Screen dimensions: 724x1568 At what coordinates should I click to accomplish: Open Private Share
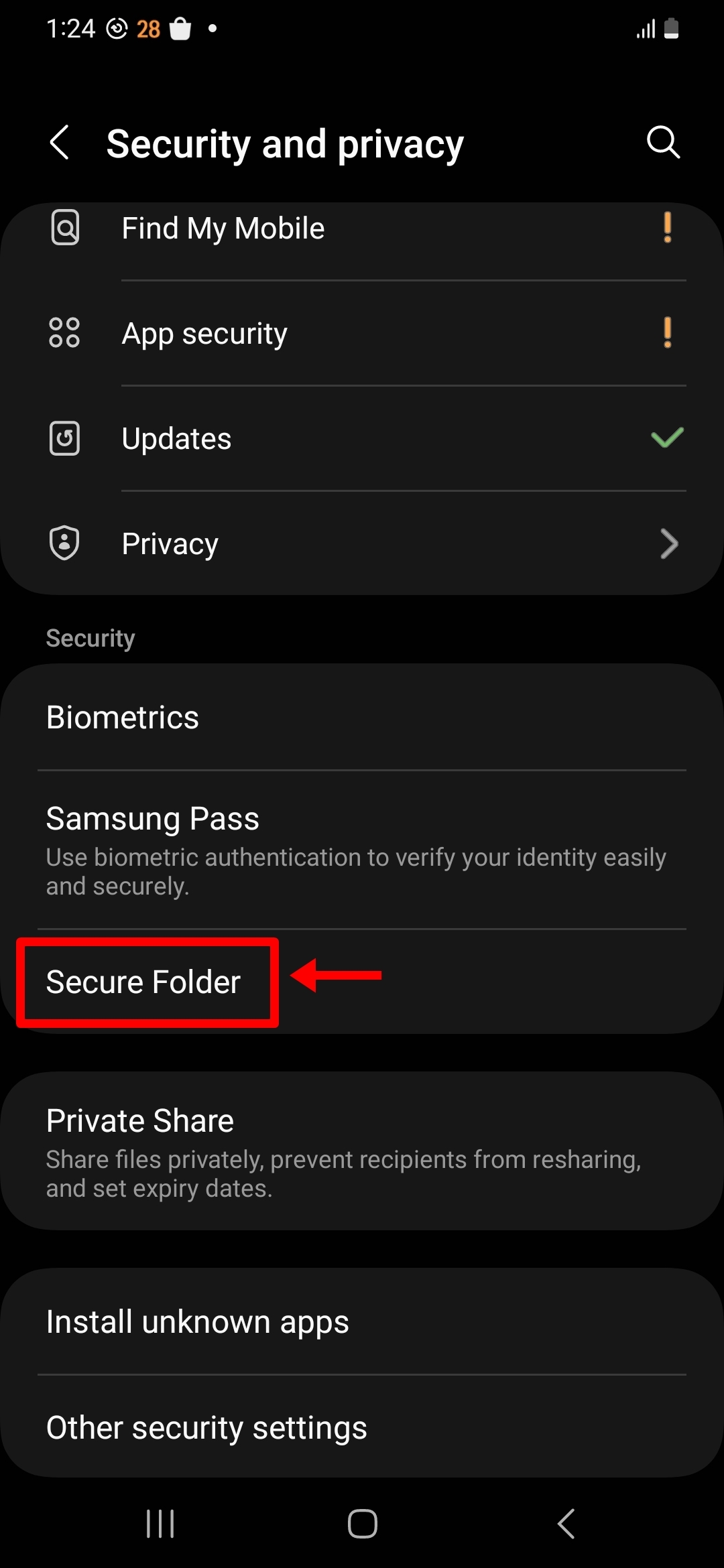(362, 1151)
